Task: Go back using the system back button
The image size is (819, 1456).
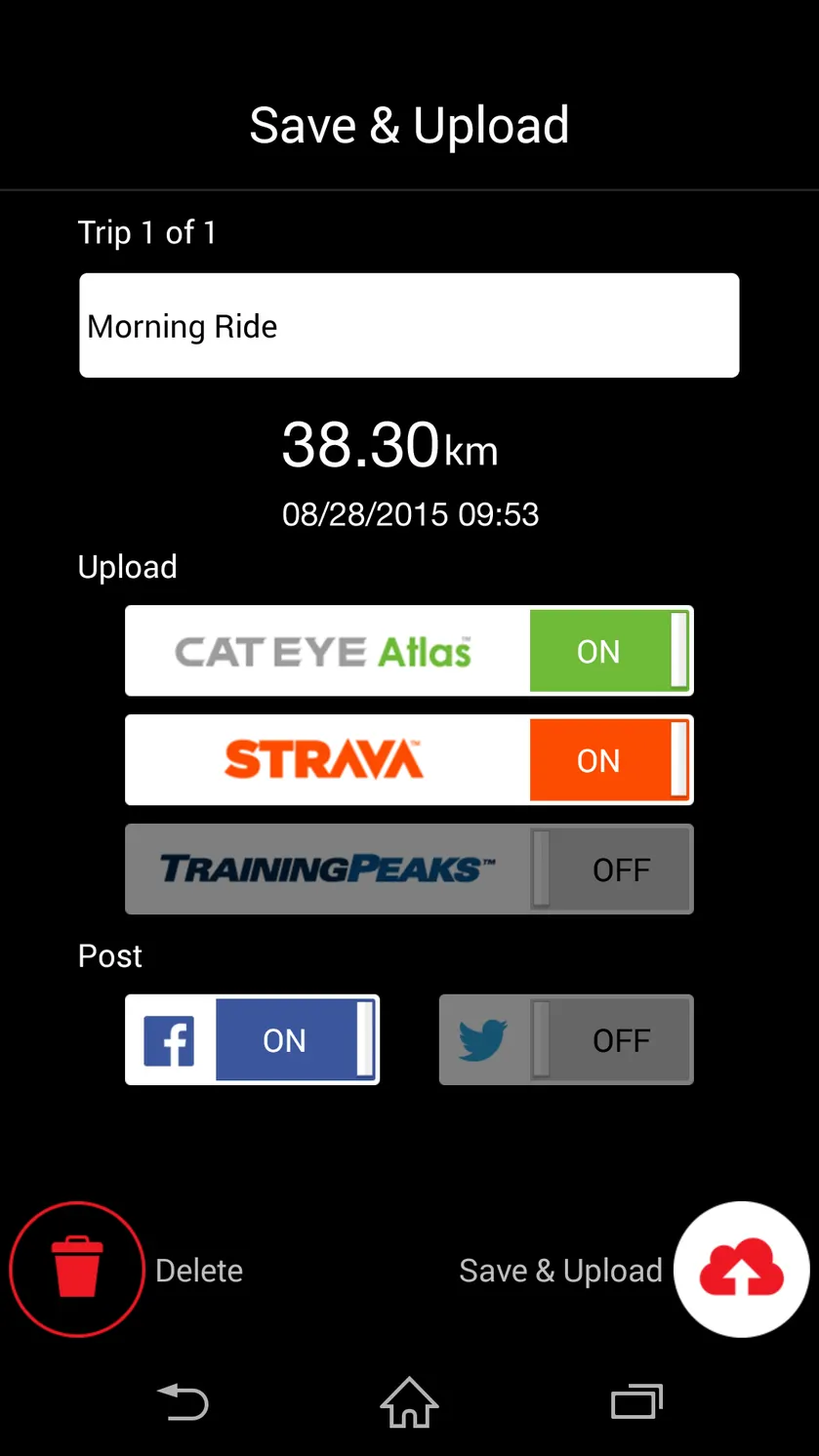Action: pyautogui.click(x=184, y=1403)
